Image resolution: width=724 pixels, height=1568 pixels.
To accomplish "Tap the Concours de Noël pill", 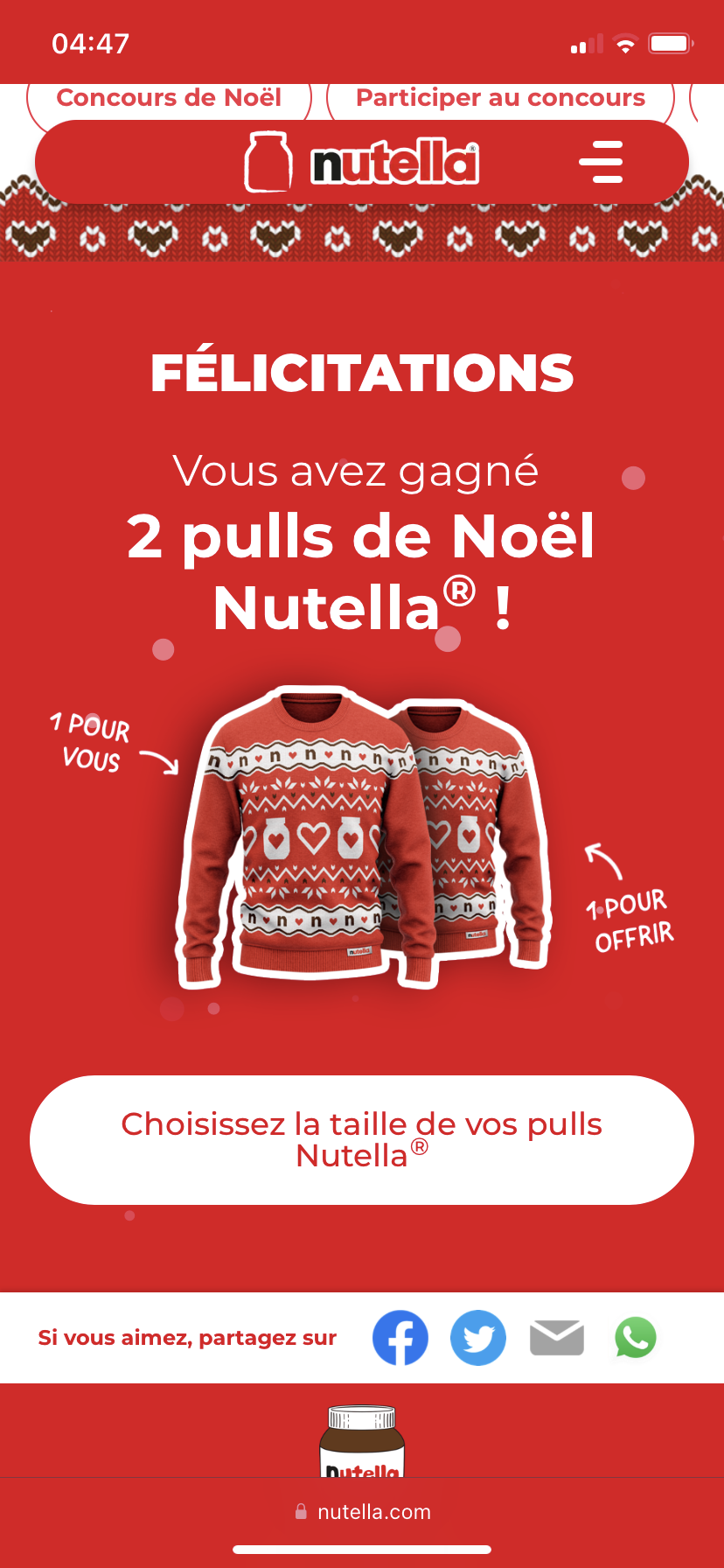I will [x=169, y=100].
